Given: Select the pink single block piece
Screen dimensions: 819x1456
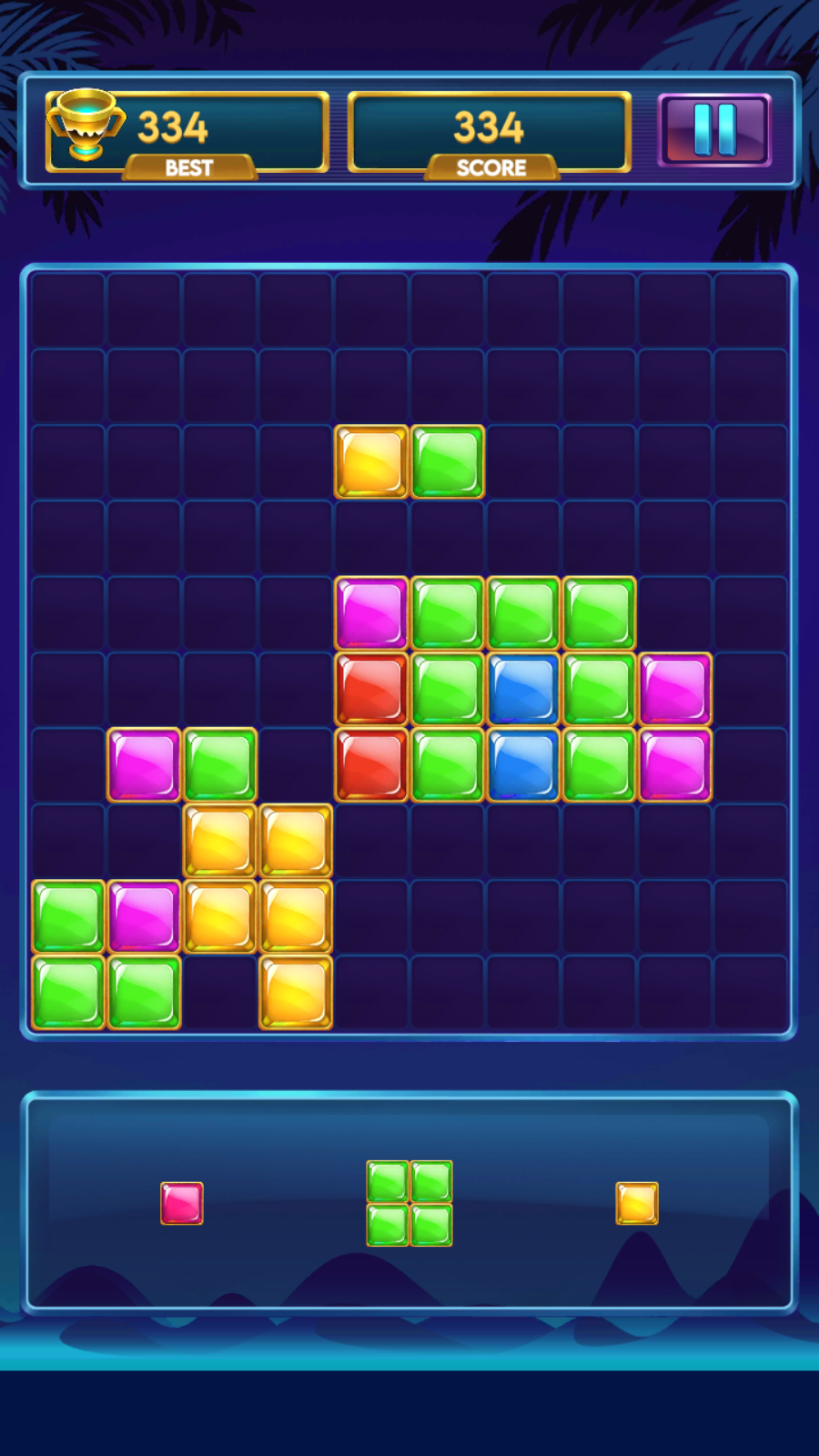Looking at the screenshot, I should [182, 1203].
